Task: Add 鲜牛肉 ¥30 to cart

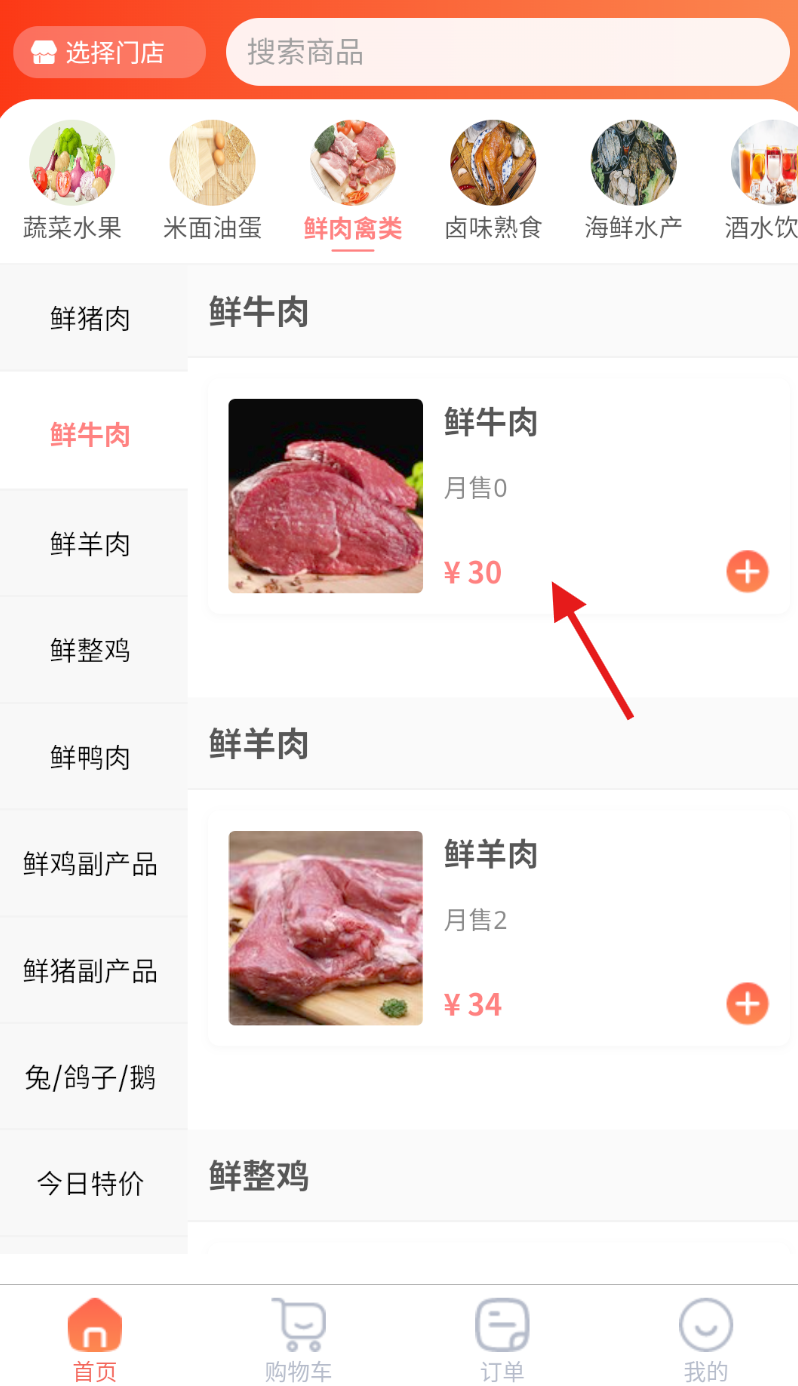Action: [747, 572]
